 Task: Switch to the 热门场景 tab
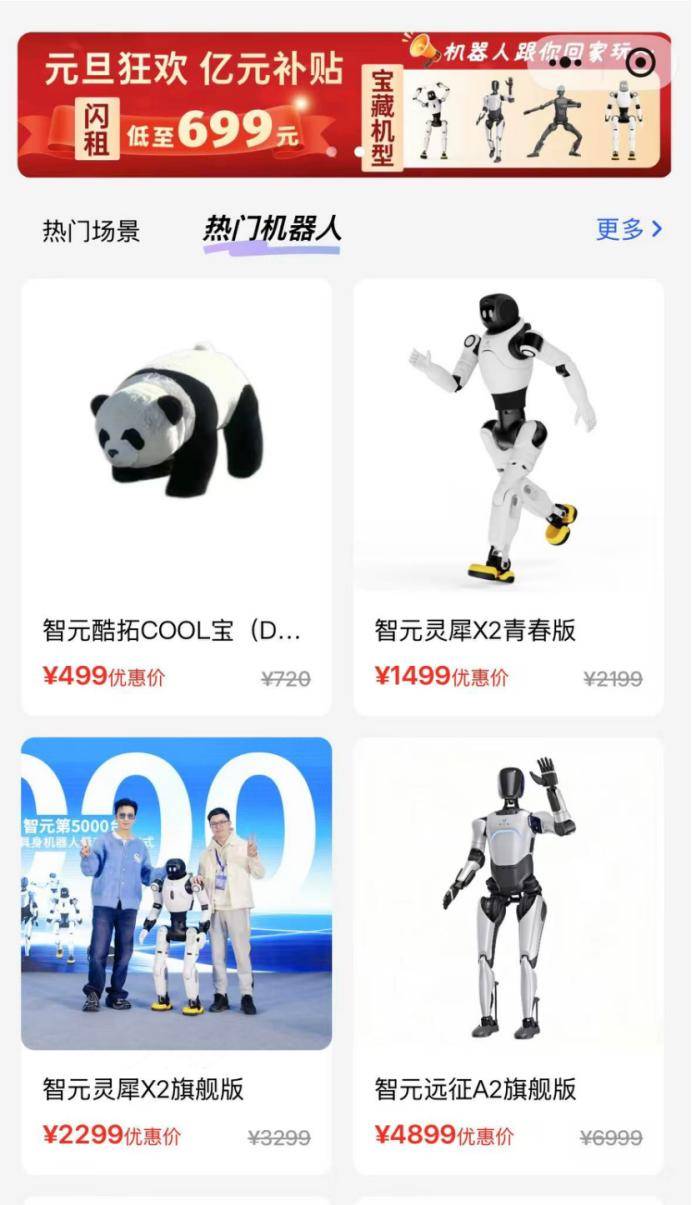click(x=91, y=231)
